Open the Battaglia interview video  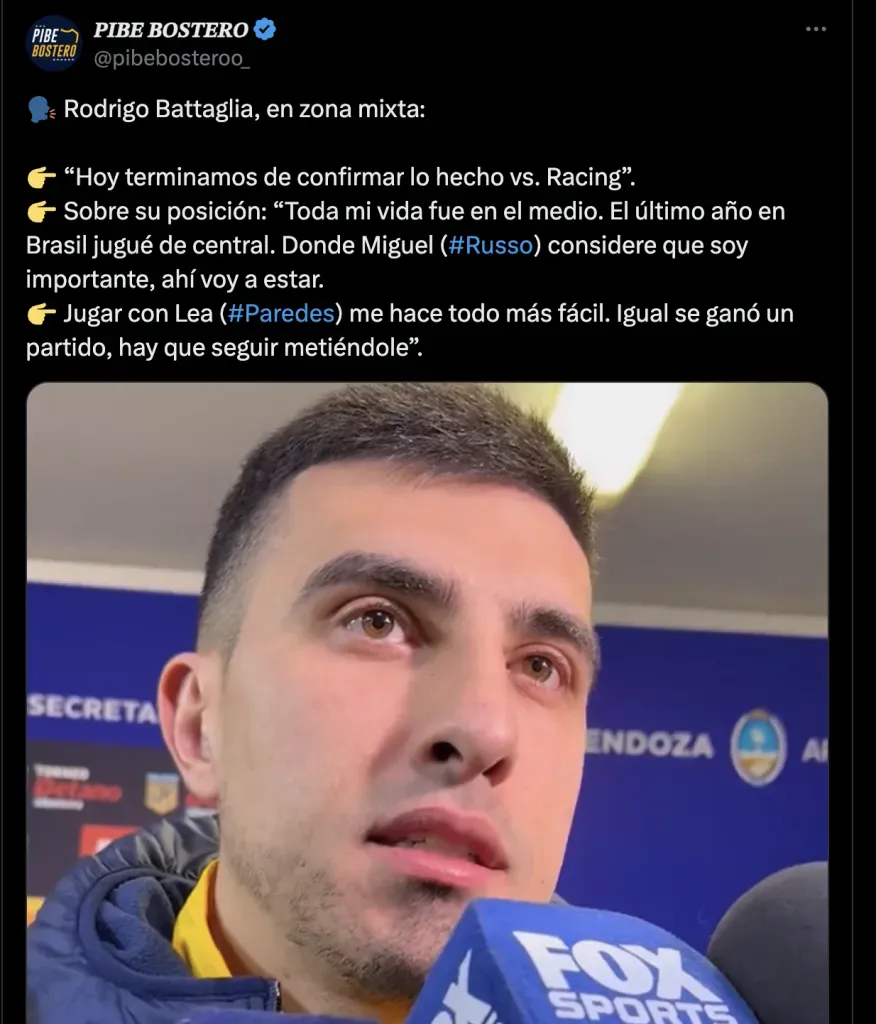point(427,700)
